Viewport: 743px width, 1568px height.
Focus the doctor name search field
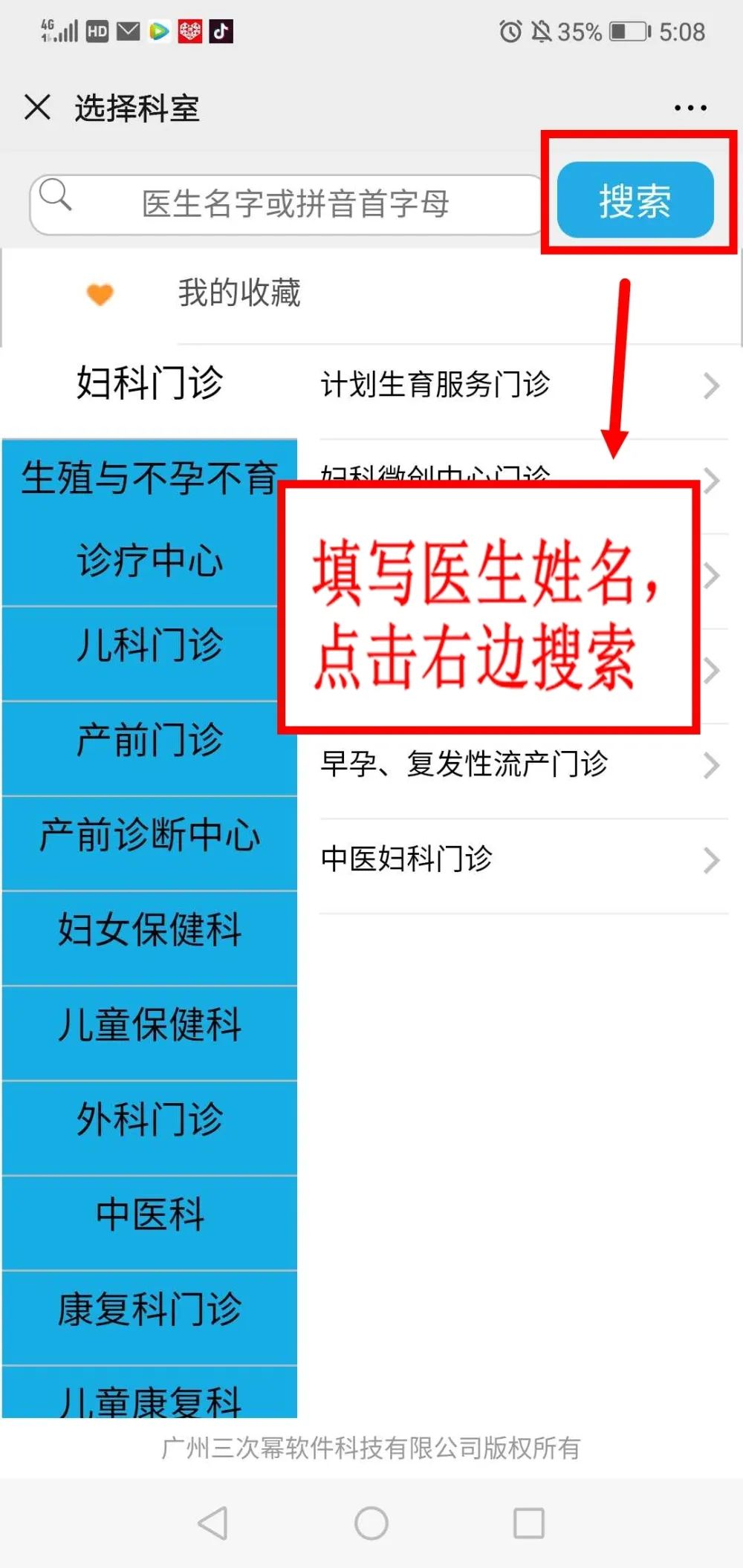pos(294,204)
